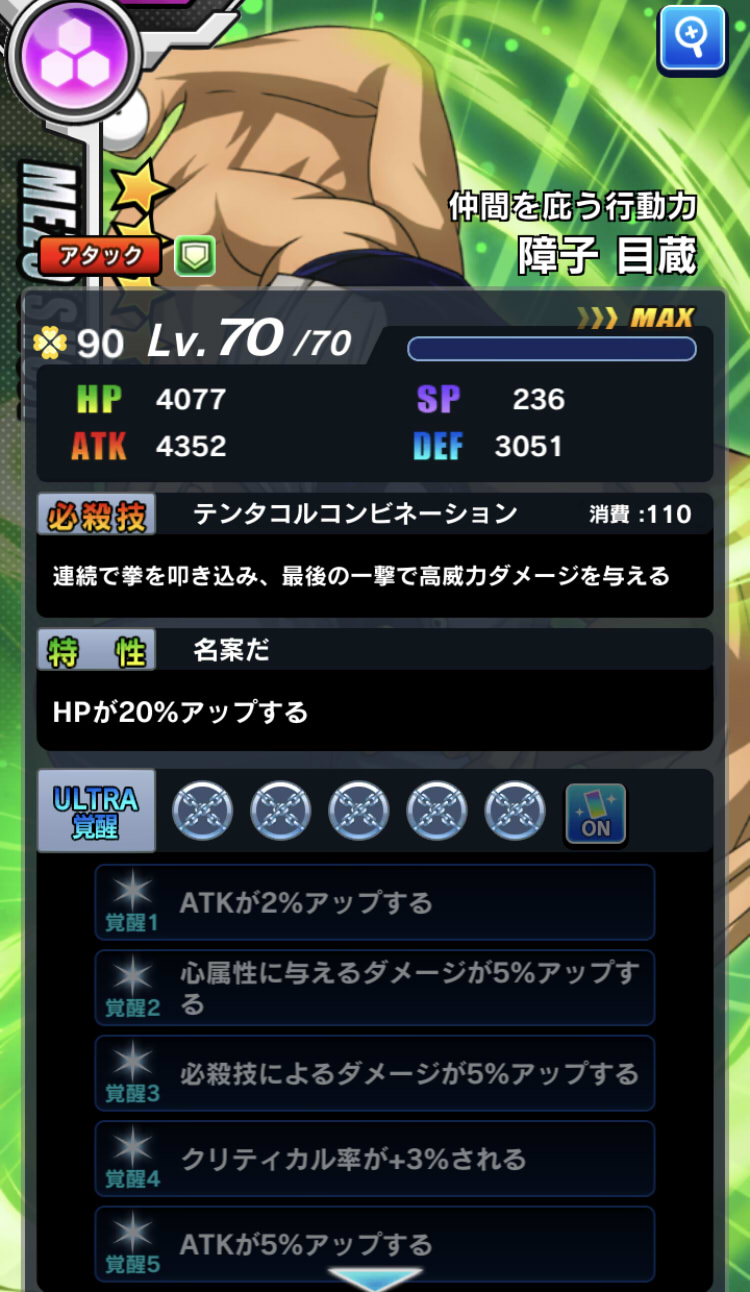This screenshot has height=1292, width=750.
Task: Tap the purple hexagon attribute orb
Action: tap(71, 51)
